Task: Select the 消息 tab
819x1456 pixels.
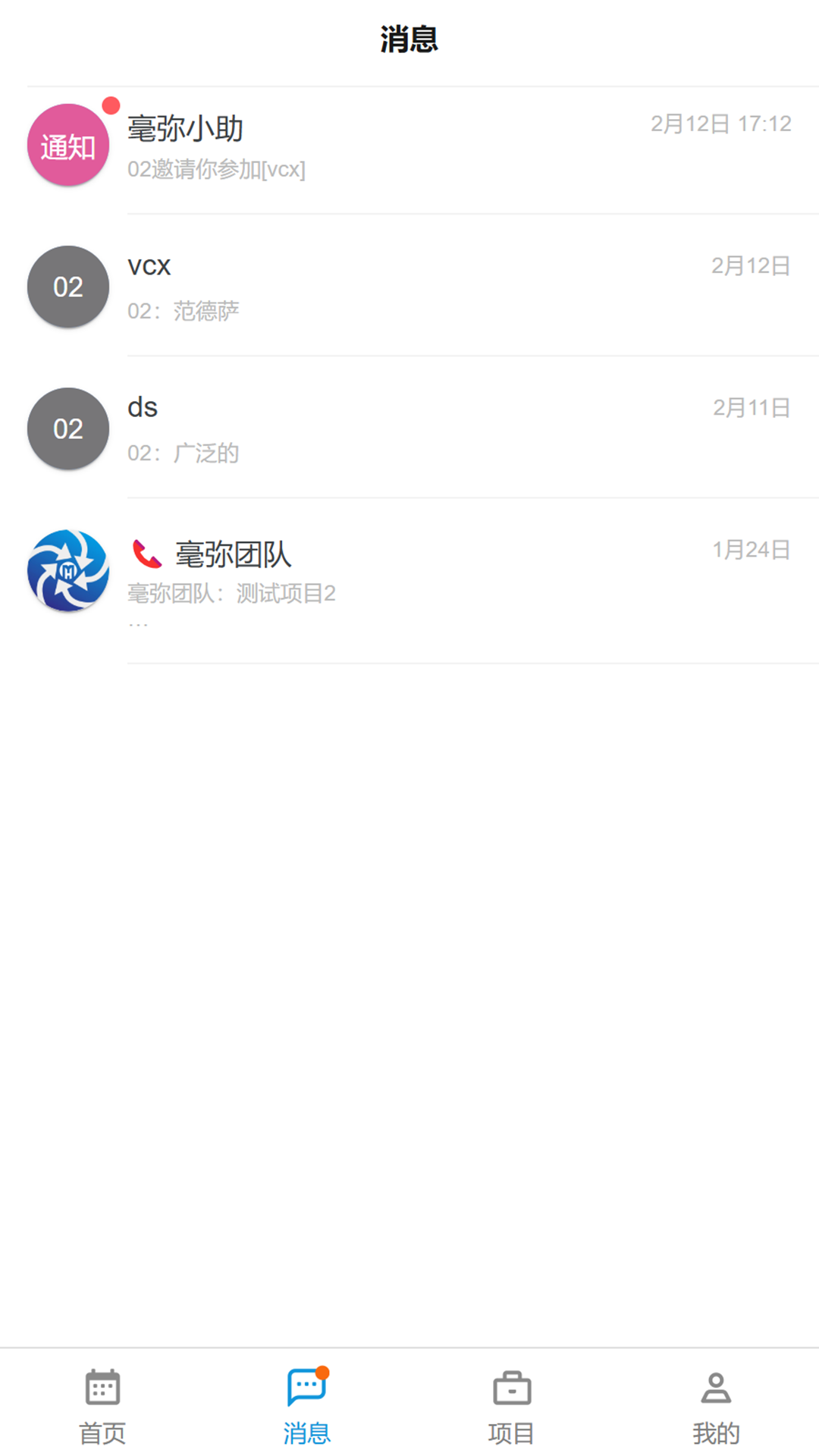Action: [x=307, y=1407]
